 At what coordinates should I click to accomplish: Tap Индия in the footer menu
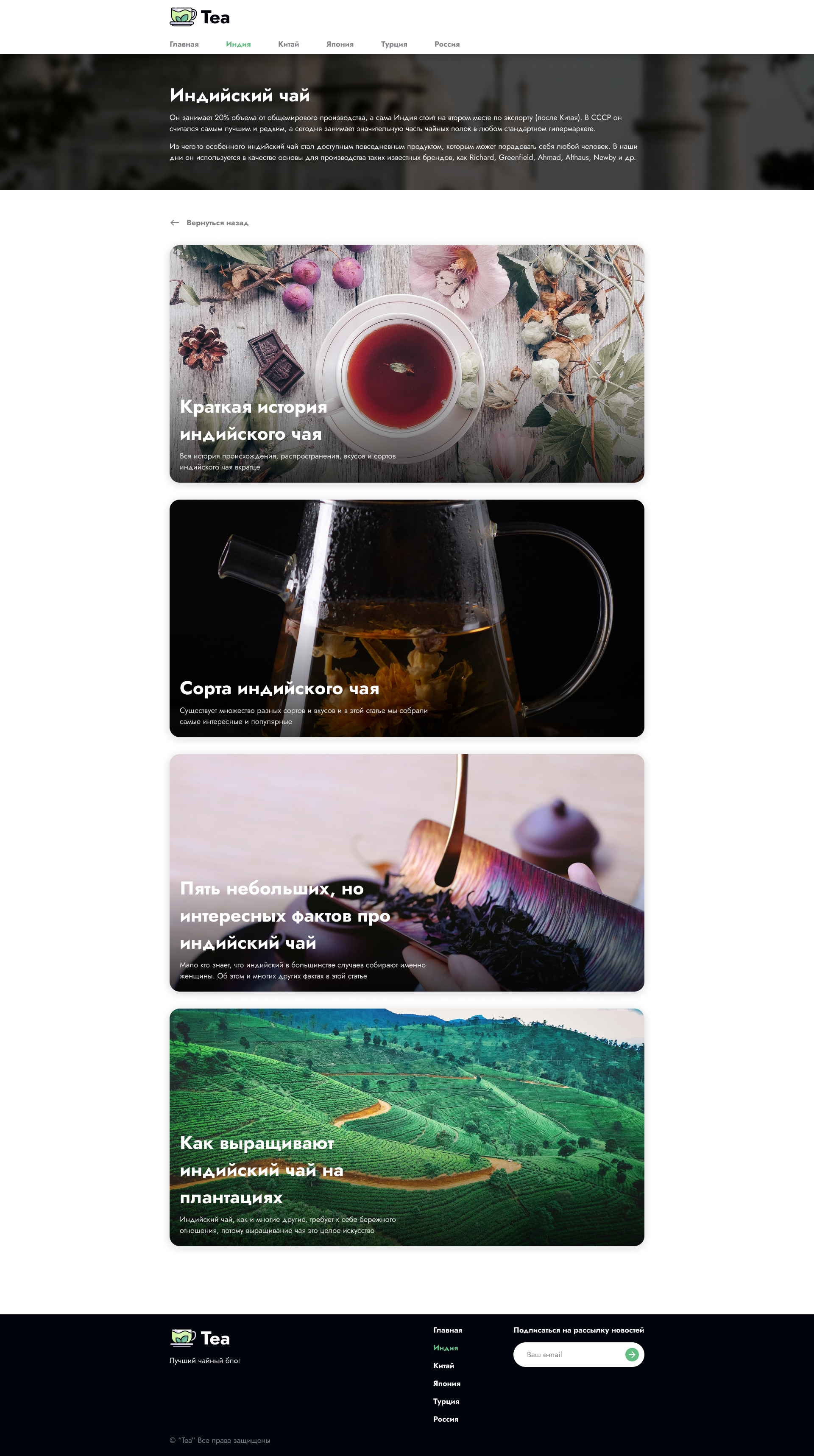coord(445,1348)
